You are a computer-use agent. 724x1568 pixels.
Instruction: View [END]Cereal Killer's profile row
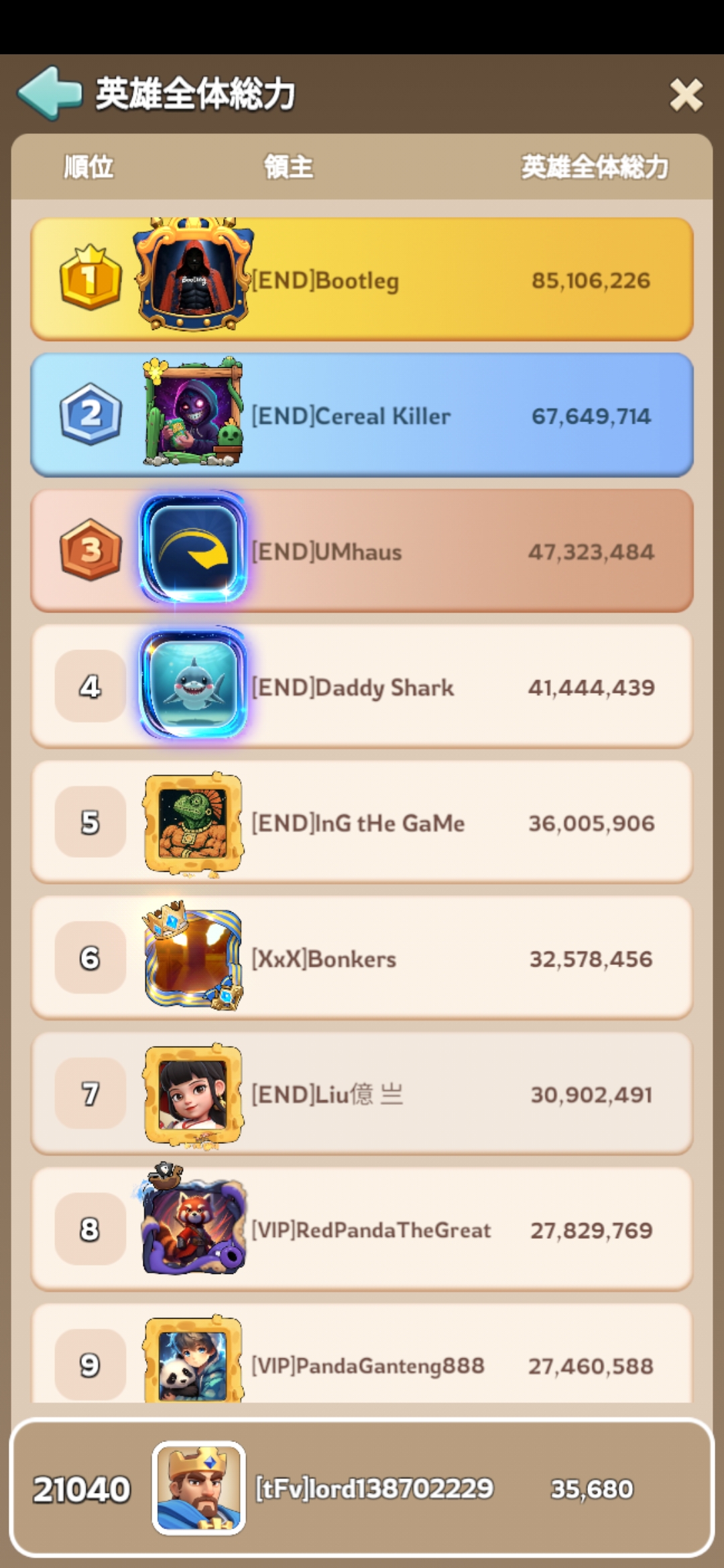tap(362, 415)
